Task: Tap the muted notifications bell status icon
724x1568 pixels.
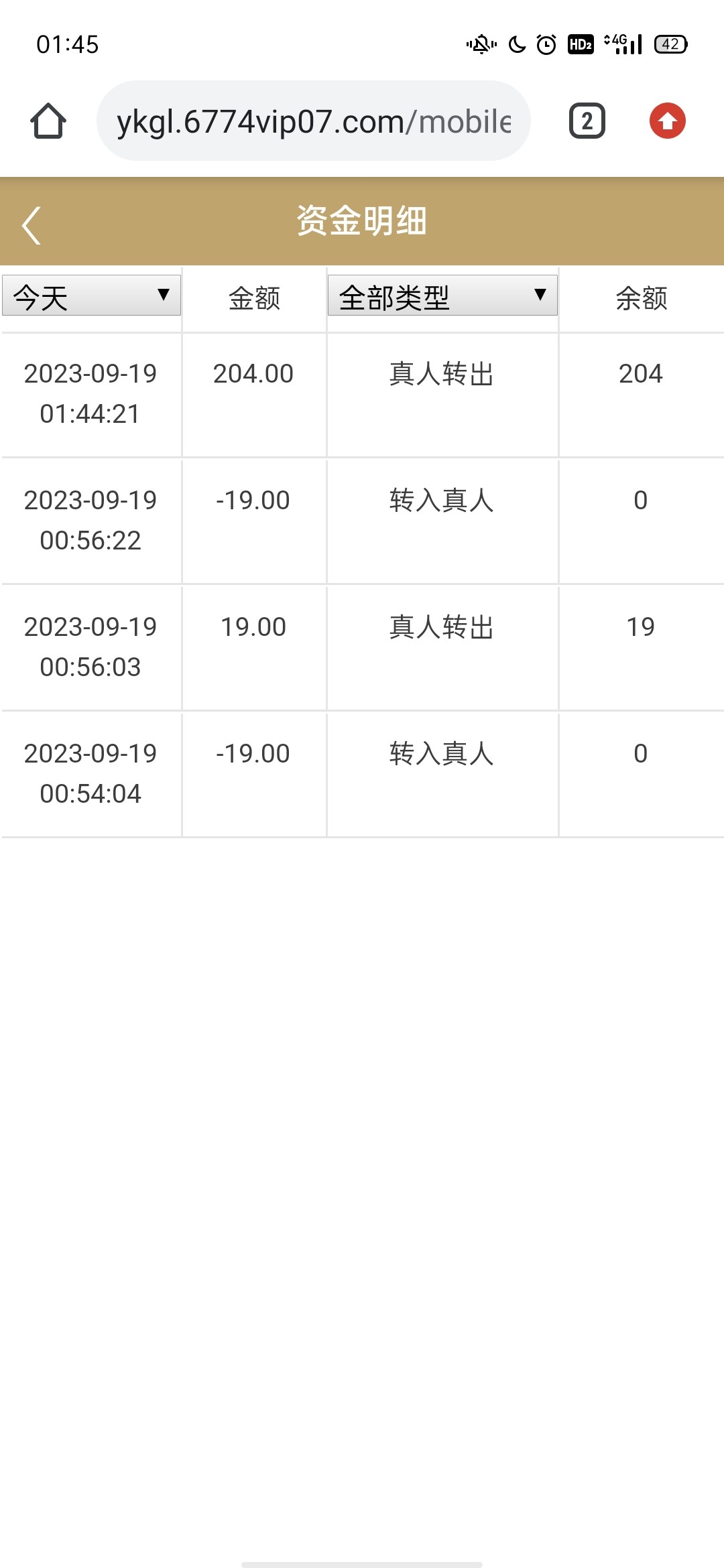Action: click(480, 44)
